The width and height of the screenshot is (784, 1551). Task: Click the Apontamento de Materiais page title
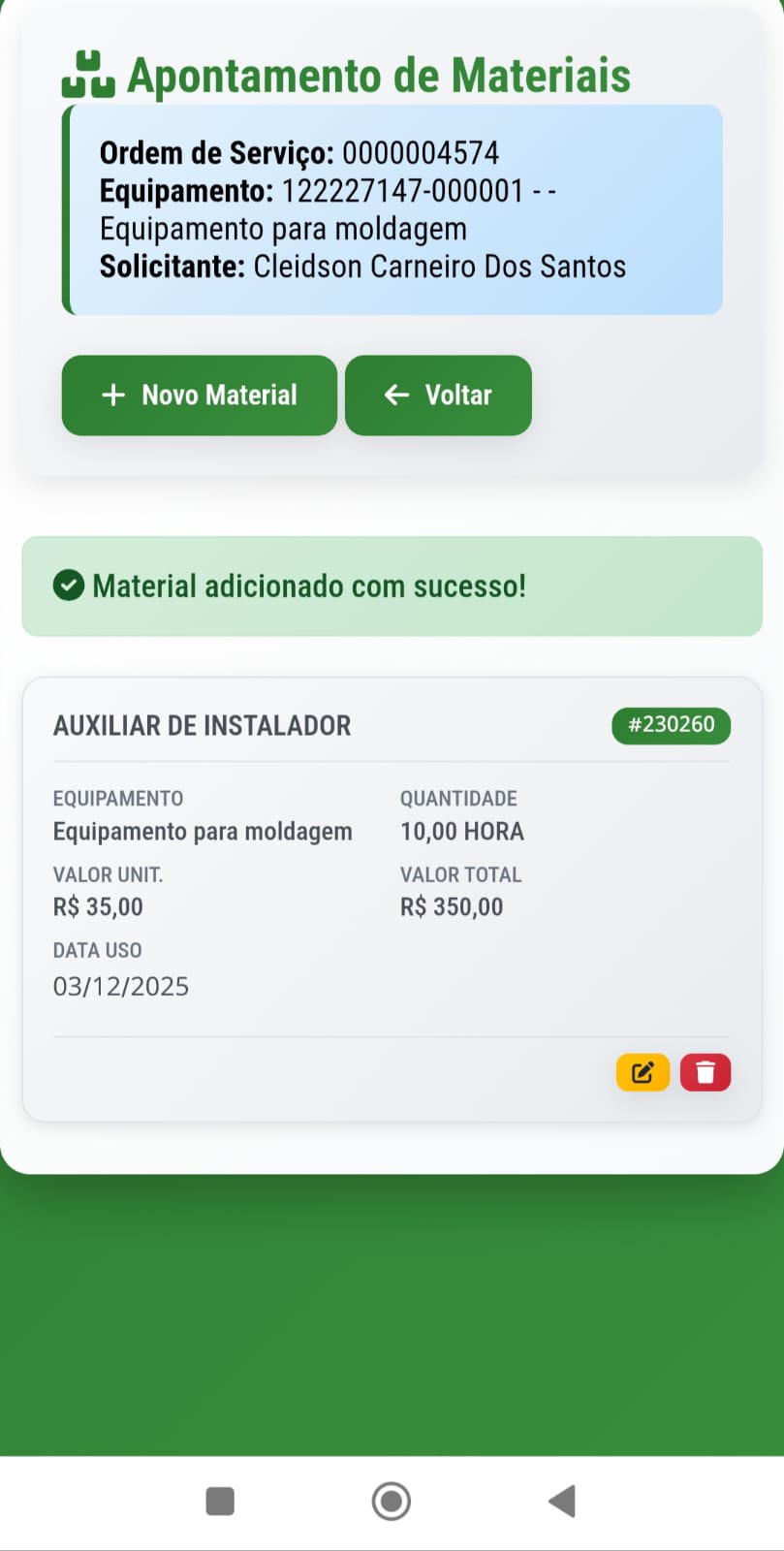point(378,74)
